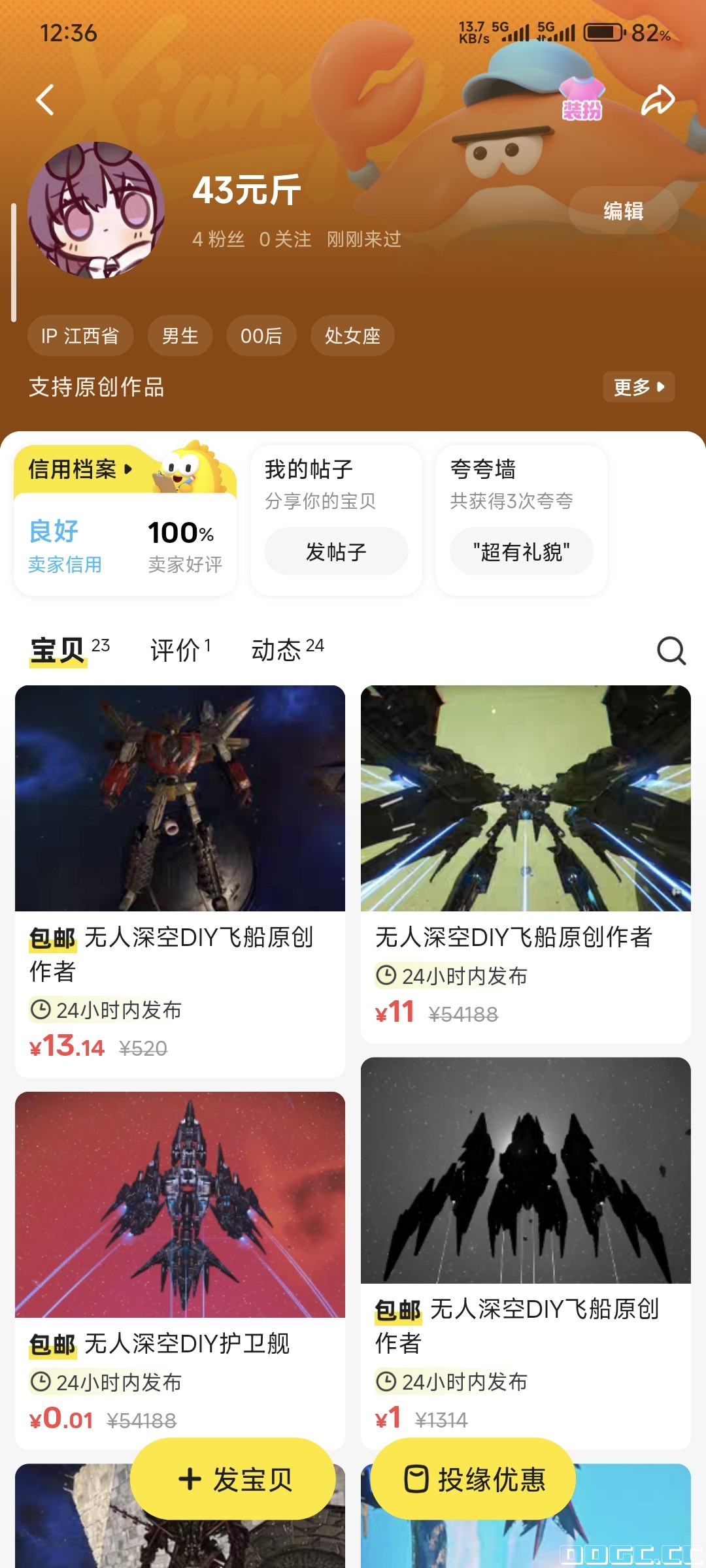Tap the search magnifier on the goods list
706x1568 pixels.
(x=669, y=651)
